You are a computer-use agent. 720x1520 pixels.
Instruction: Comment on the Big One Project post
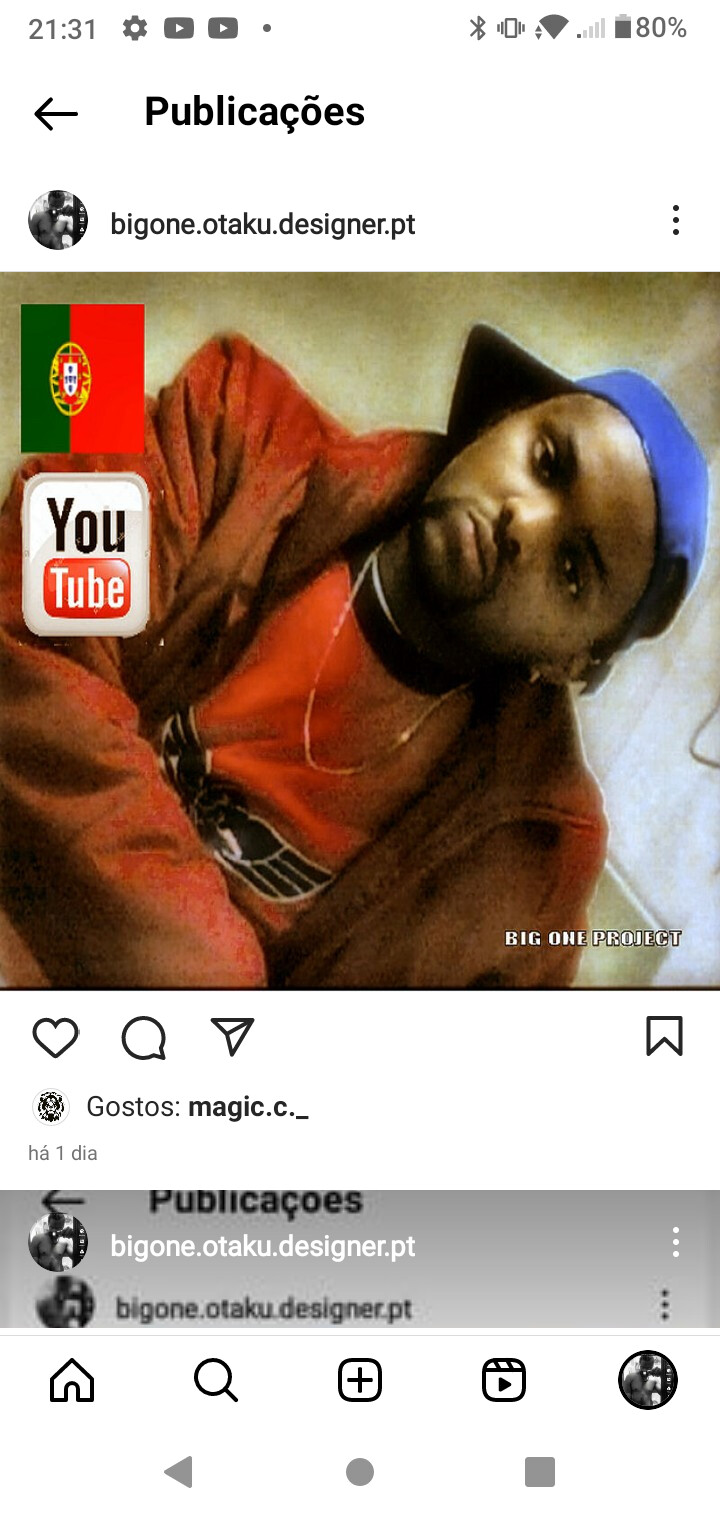point(144,1037)
